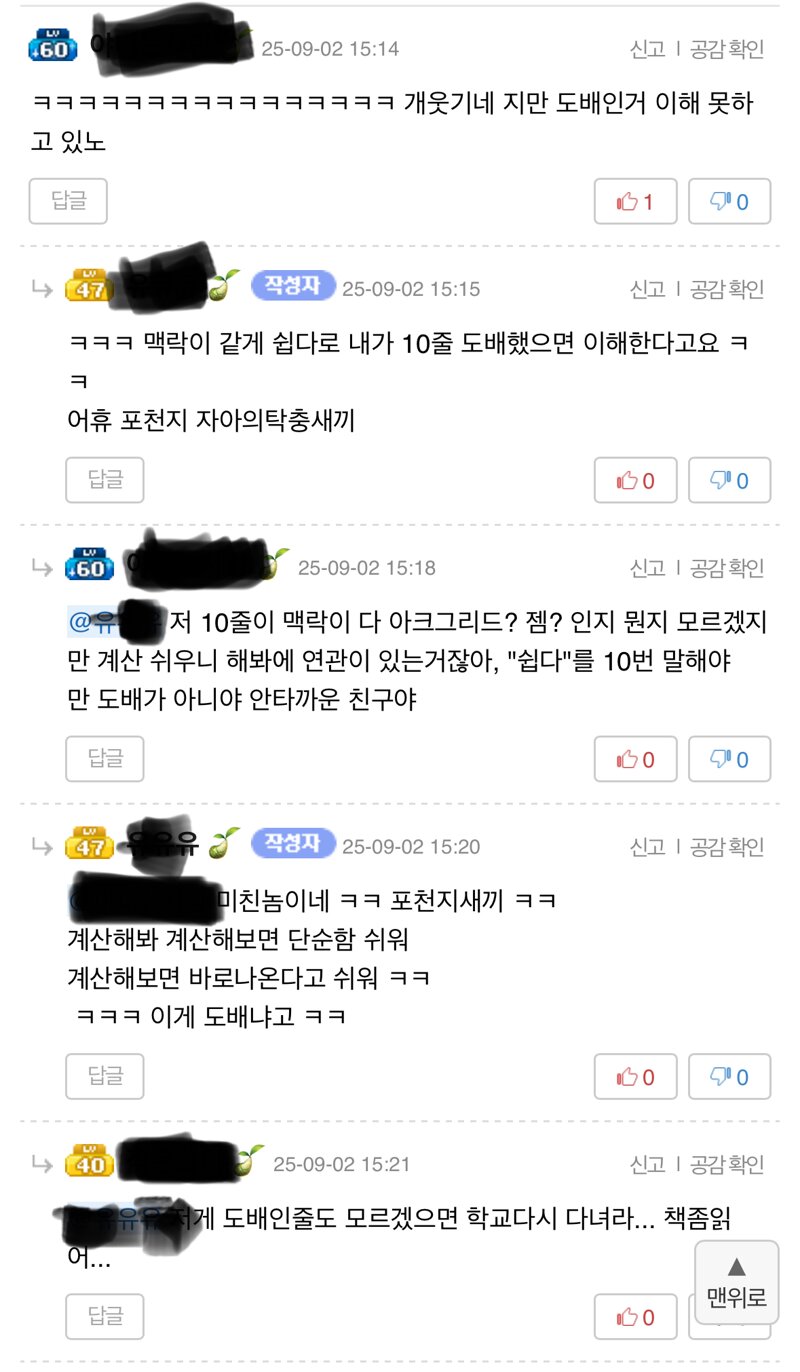Image resolution: width=800 pixels, height=1372 pixels.
Task: Tap 답글 under the 15:15 comment
Action: click(x=105, y=480)
